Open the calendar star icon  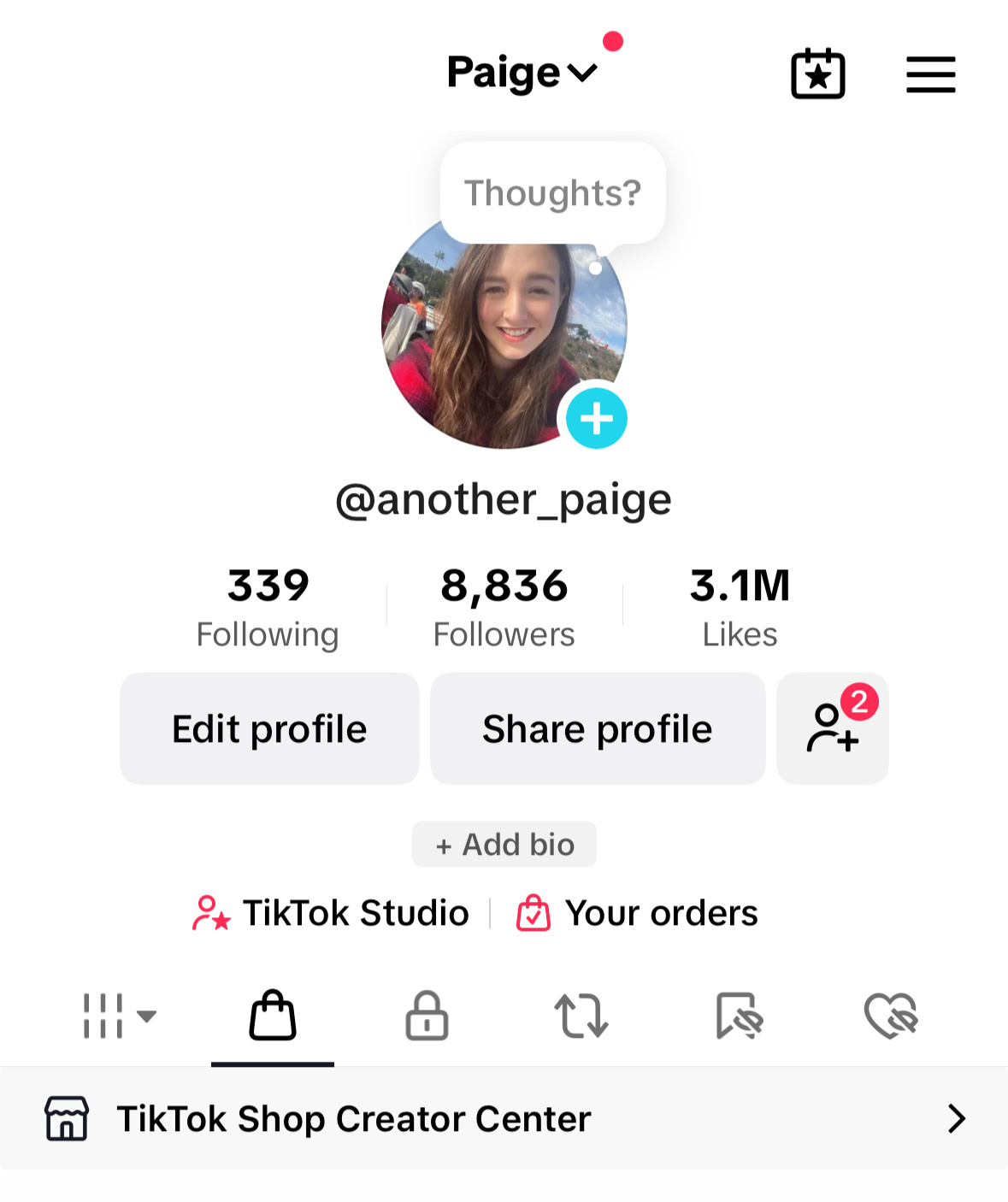(x=817, y=74)
